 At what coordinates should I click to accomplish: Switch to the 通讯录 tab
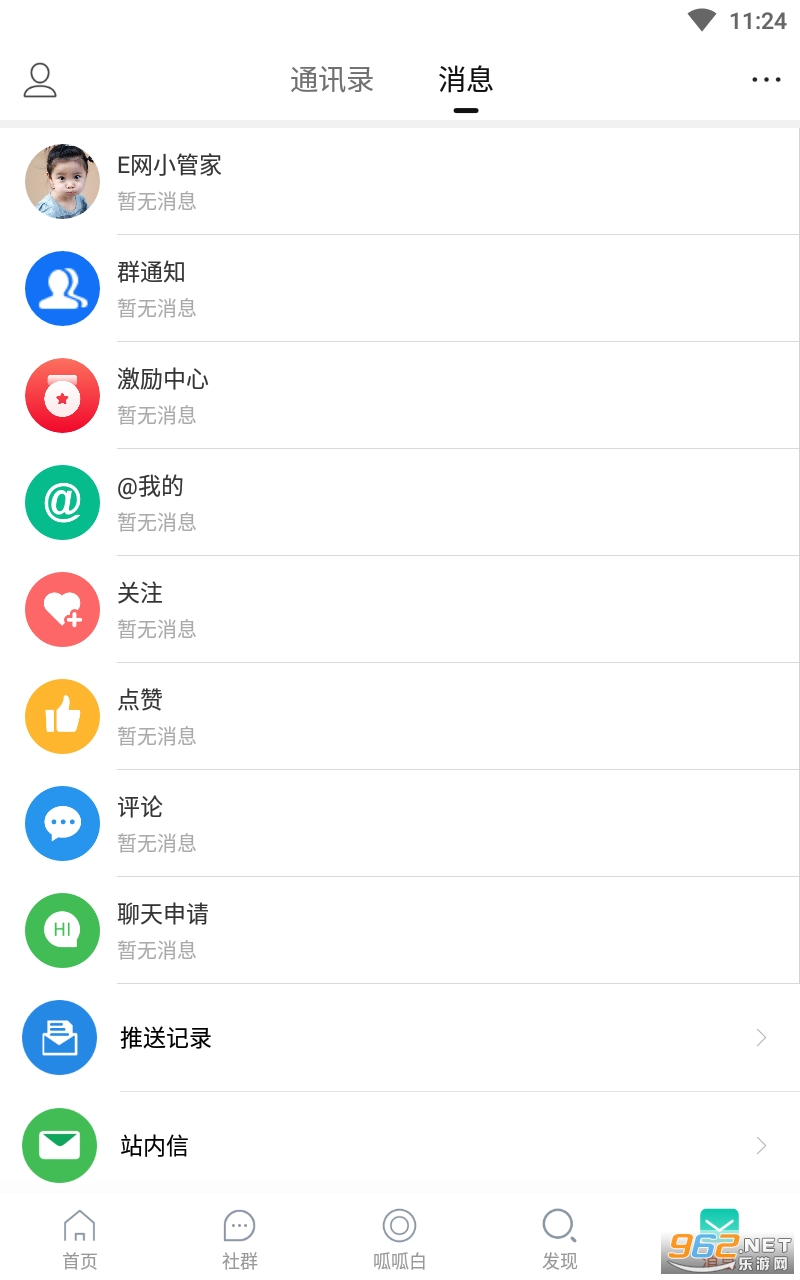(332, 80)
